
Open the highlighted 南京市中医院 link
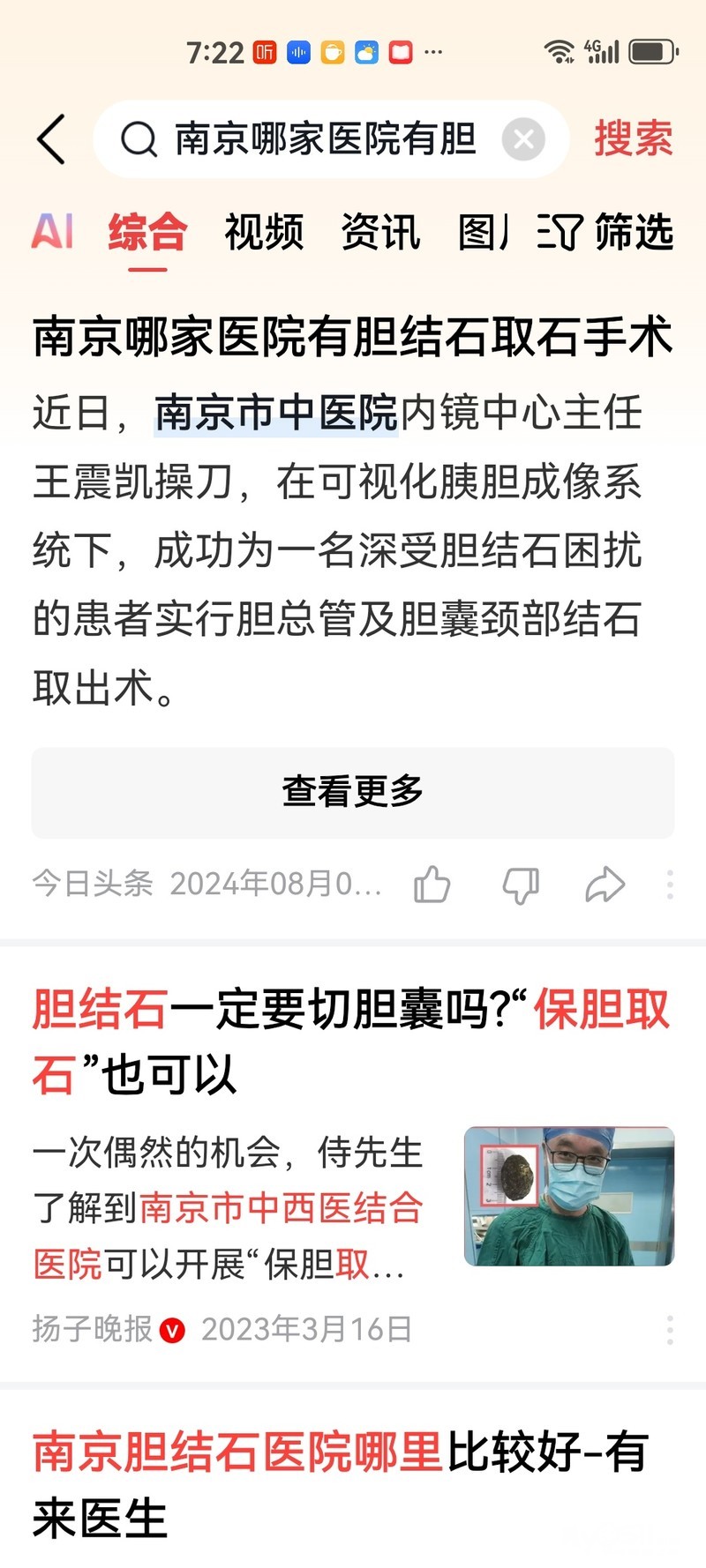[x=276, y=413]
